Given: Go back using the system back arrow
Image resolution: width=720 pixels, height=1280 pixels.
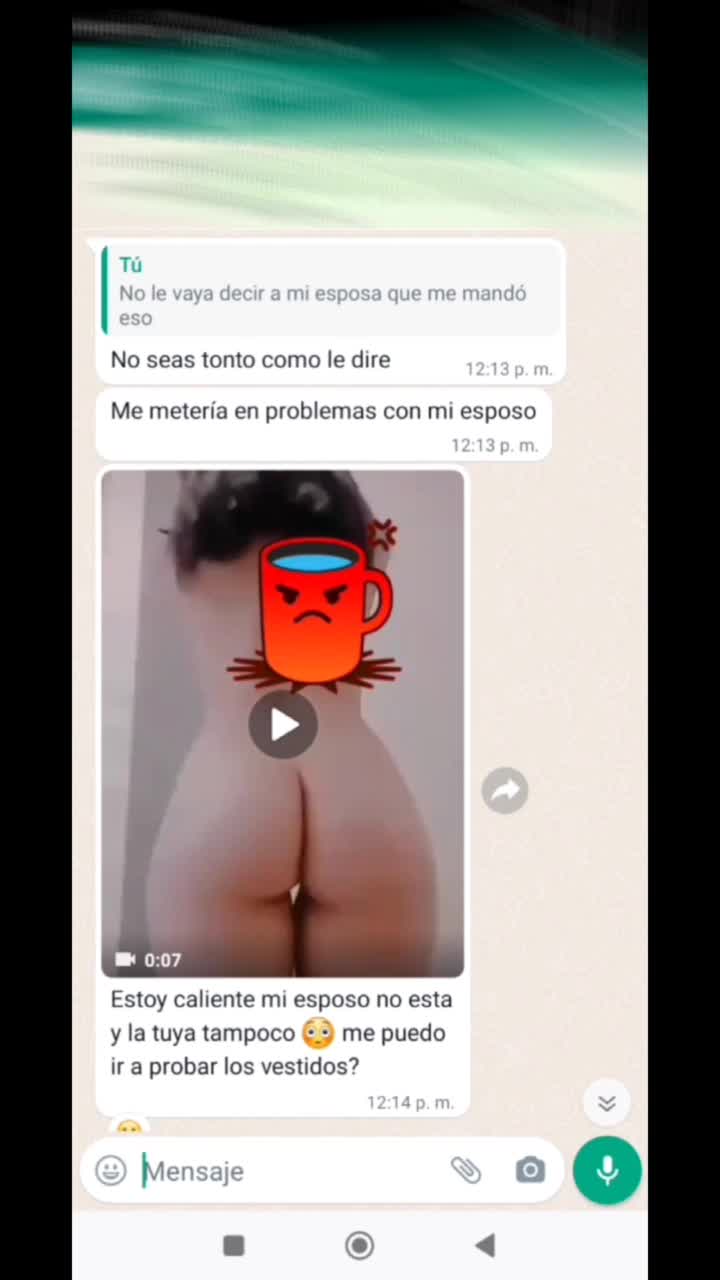Looking at the screenshot, I should pos(485,1245).
